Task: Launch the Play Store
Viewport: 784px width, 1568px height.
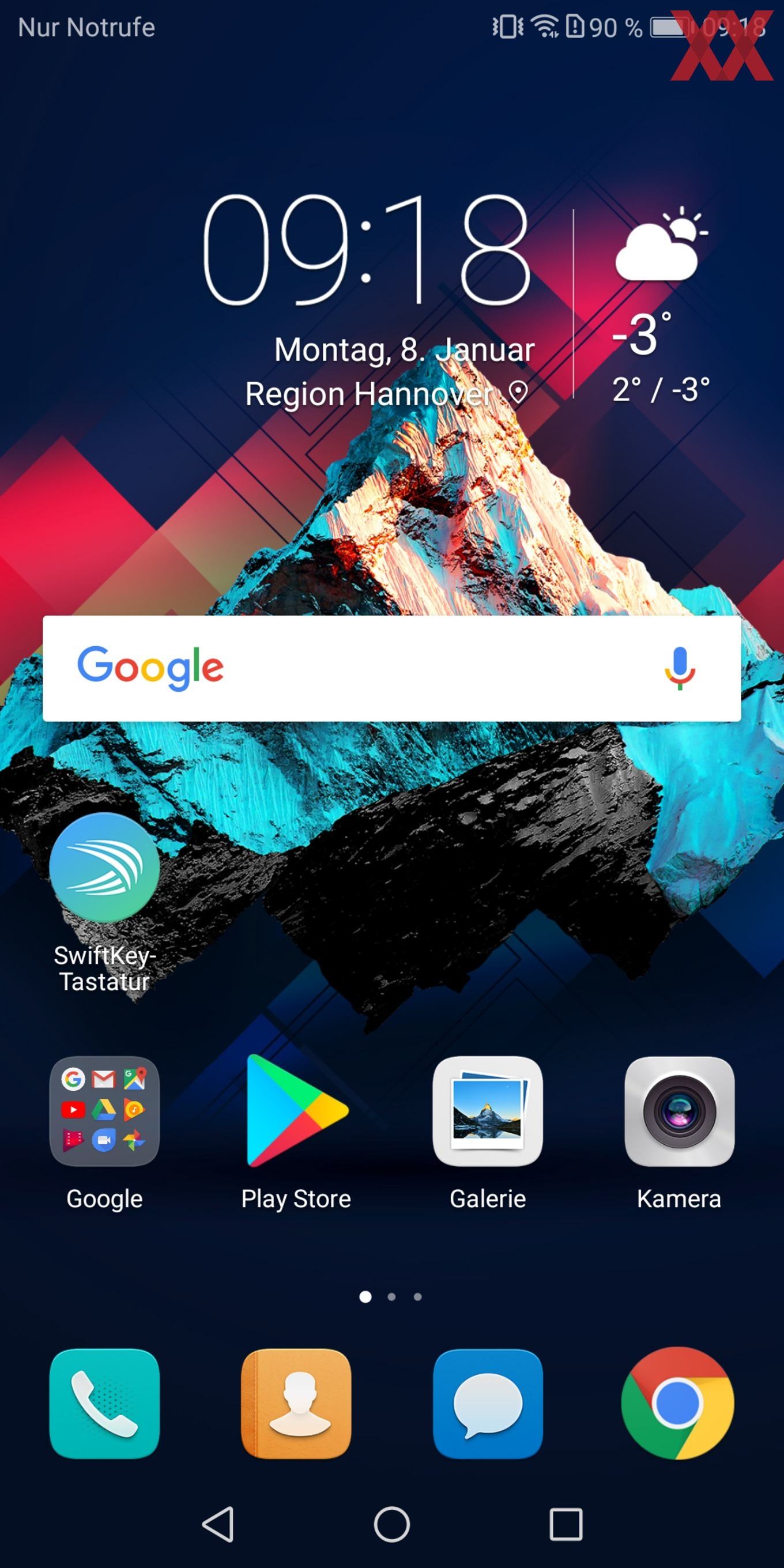Action: tap(296, 1111)
